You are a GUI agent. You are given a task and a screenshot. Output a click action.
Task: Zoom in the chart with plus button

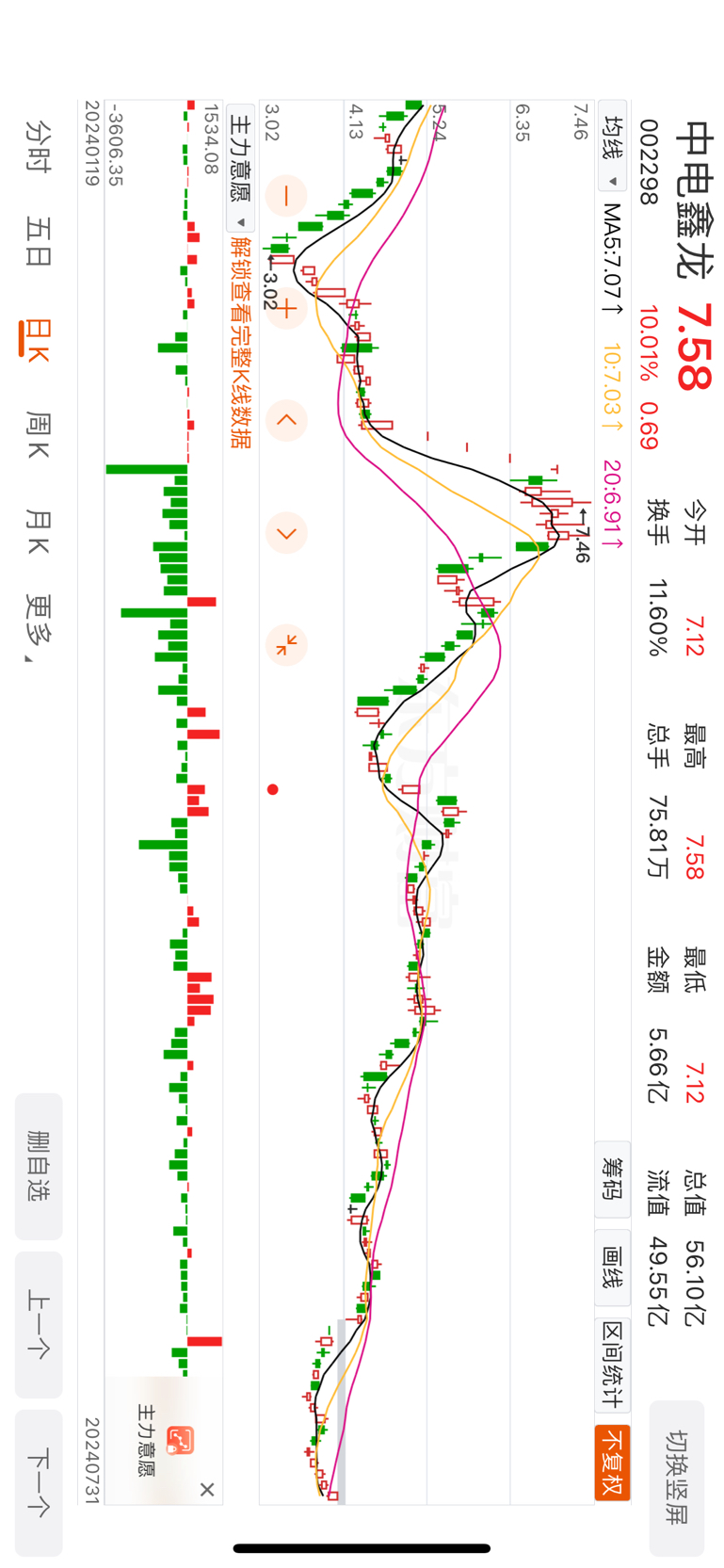pyautogui.click(x=286, y=308)
